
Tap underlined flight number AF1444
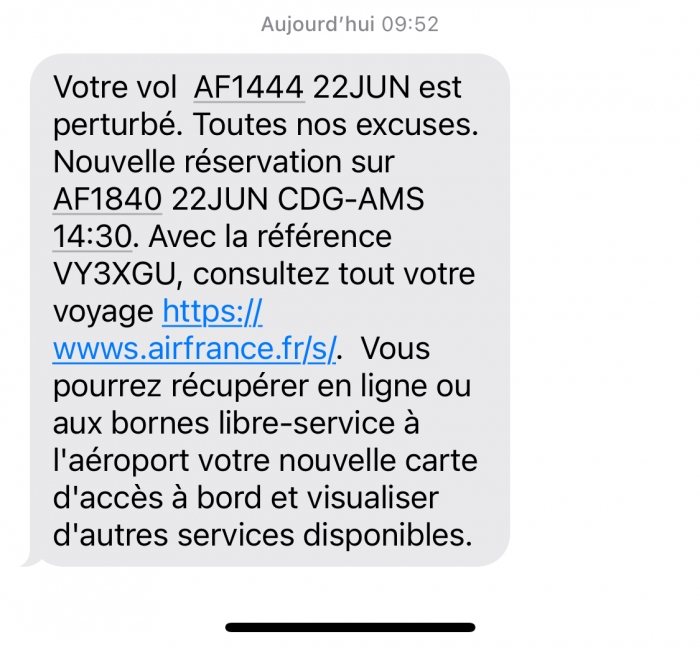pos(248,87)
